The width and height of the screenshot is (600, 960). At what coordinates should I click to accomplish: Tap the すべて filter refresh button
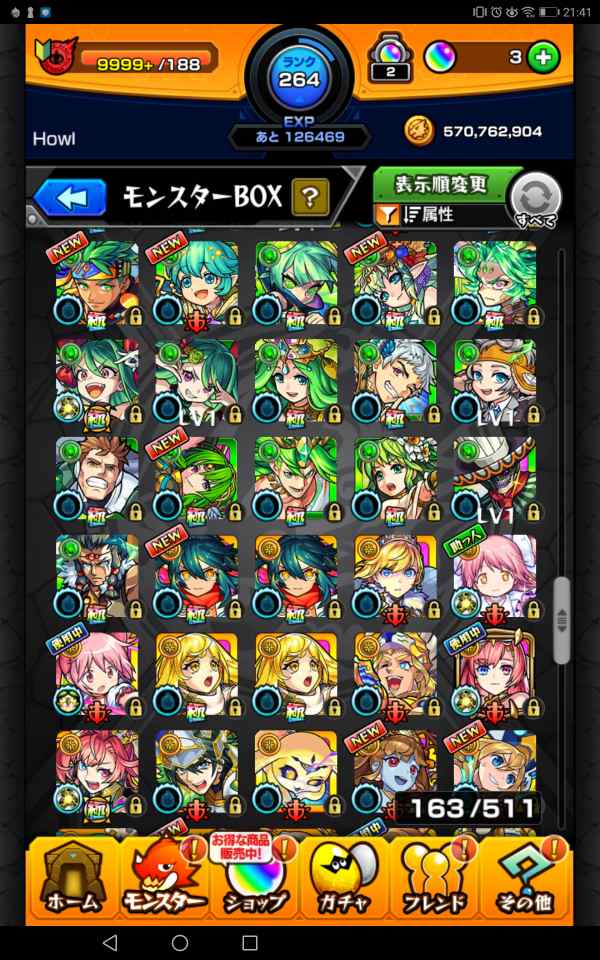click(x=535, y=198)
